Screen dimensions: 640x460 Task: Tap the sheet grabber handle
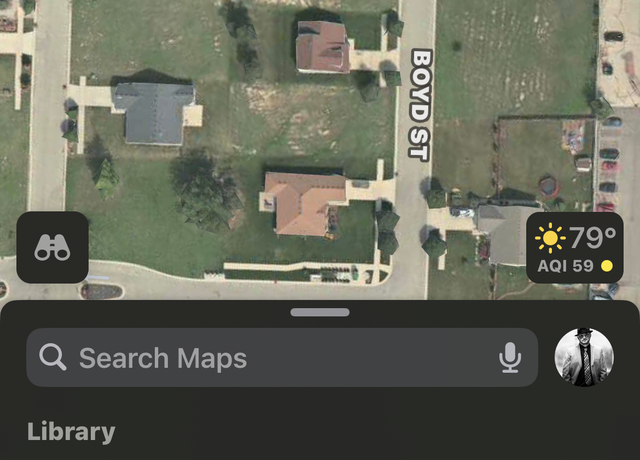[x=320, y=312]
